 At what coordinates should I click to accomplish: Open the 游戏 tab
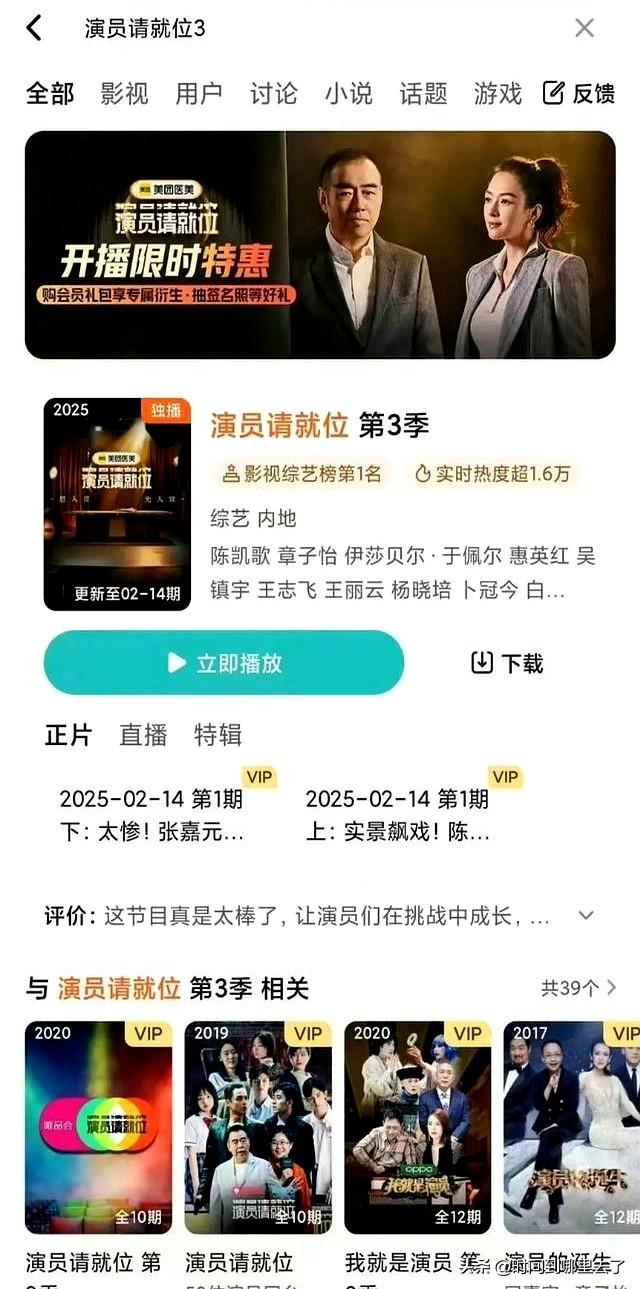pos(498,94)
